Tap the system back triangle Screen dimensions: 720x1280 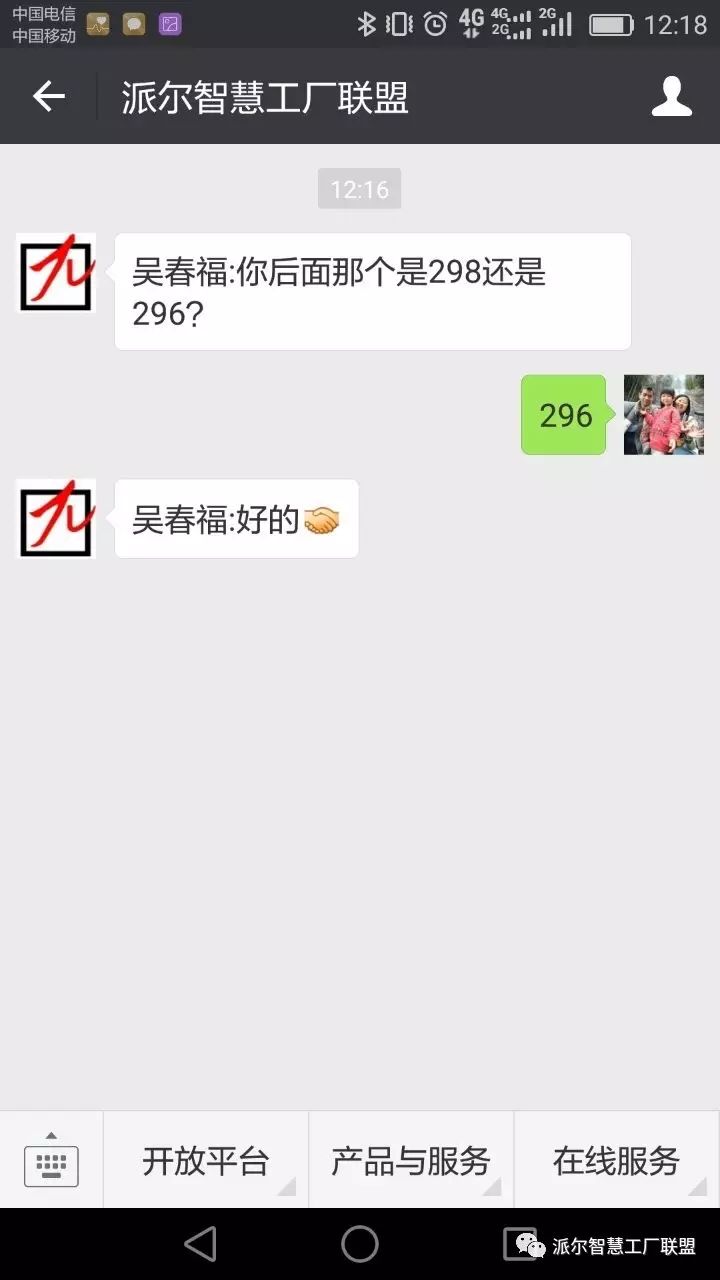pos(200,1244)
